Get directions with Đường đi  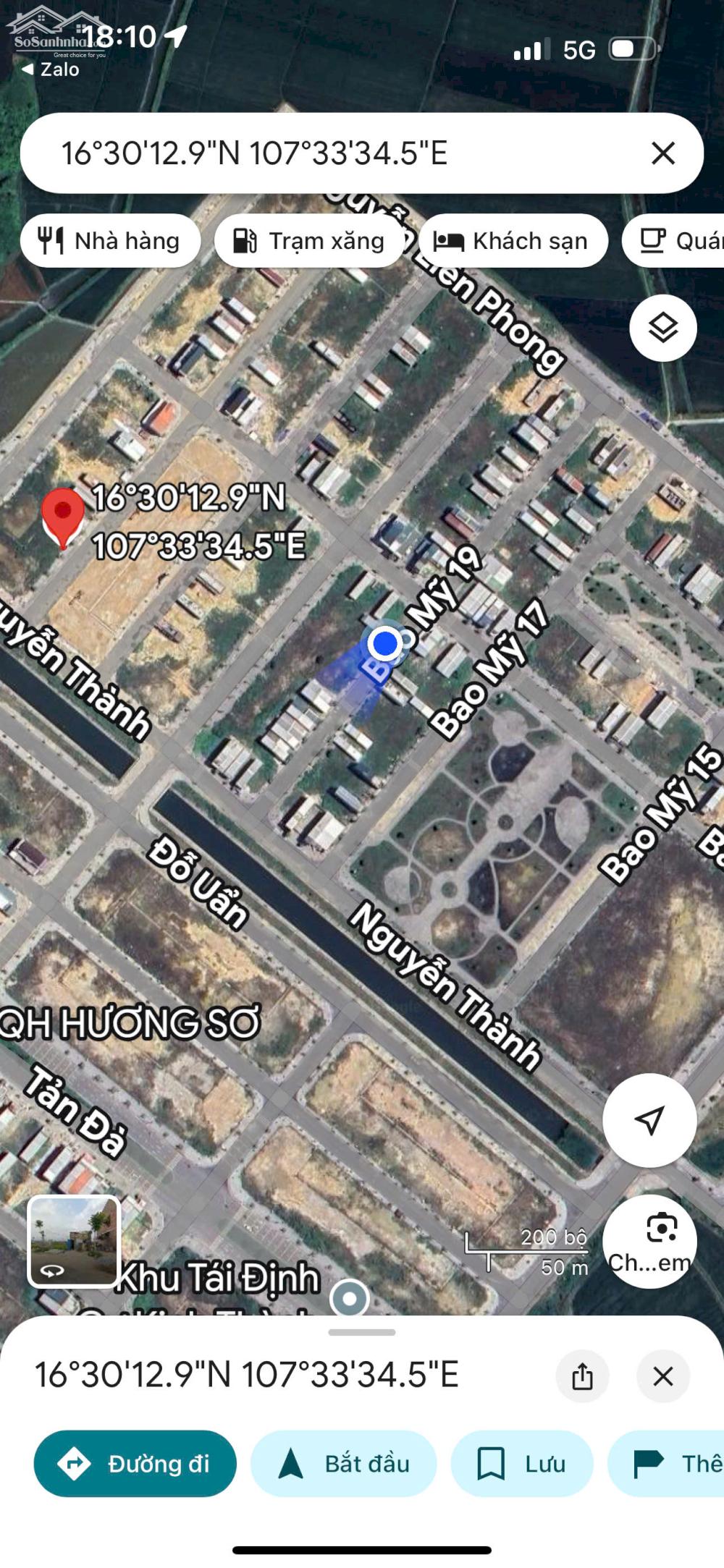[x=135, y=1464]
